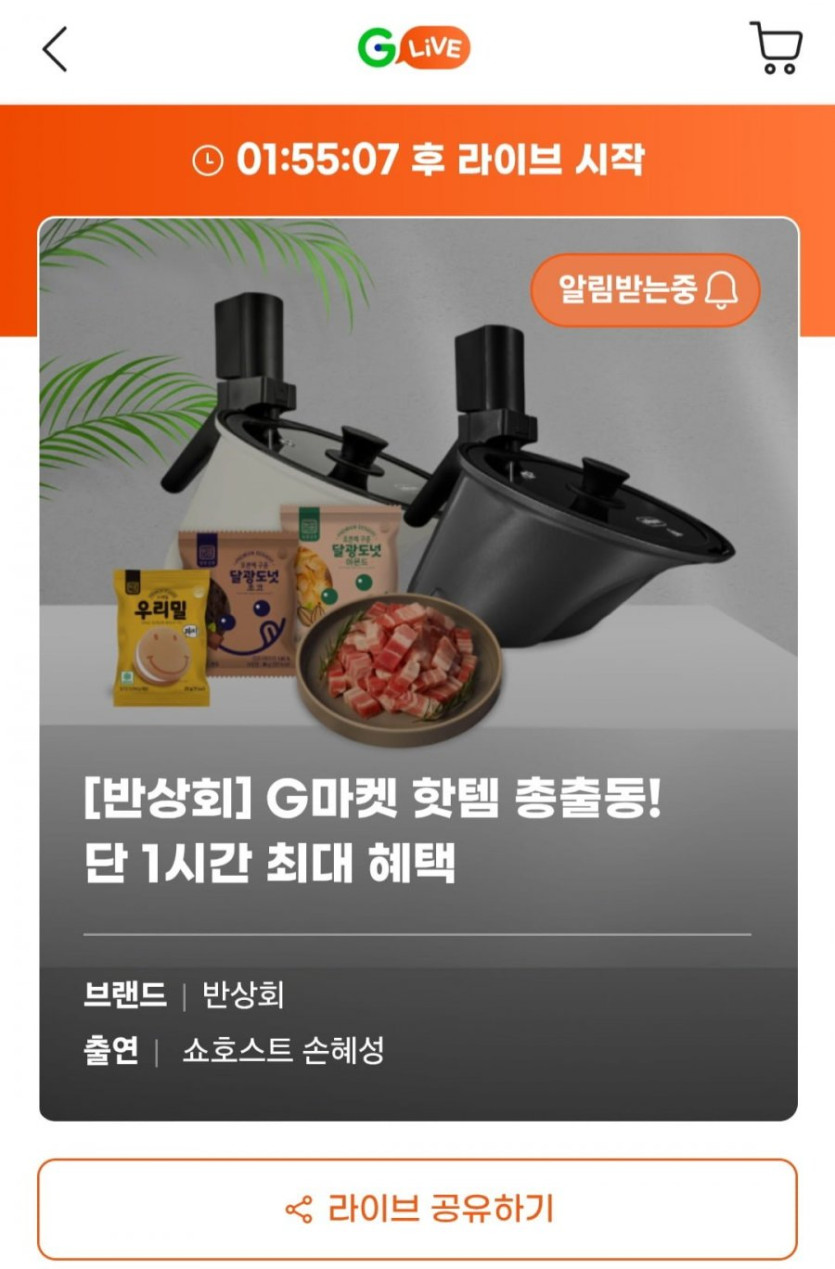This screenshot has height=1269, width=835.
Task: Open the shopping cart
Action: tap(775, 49)
